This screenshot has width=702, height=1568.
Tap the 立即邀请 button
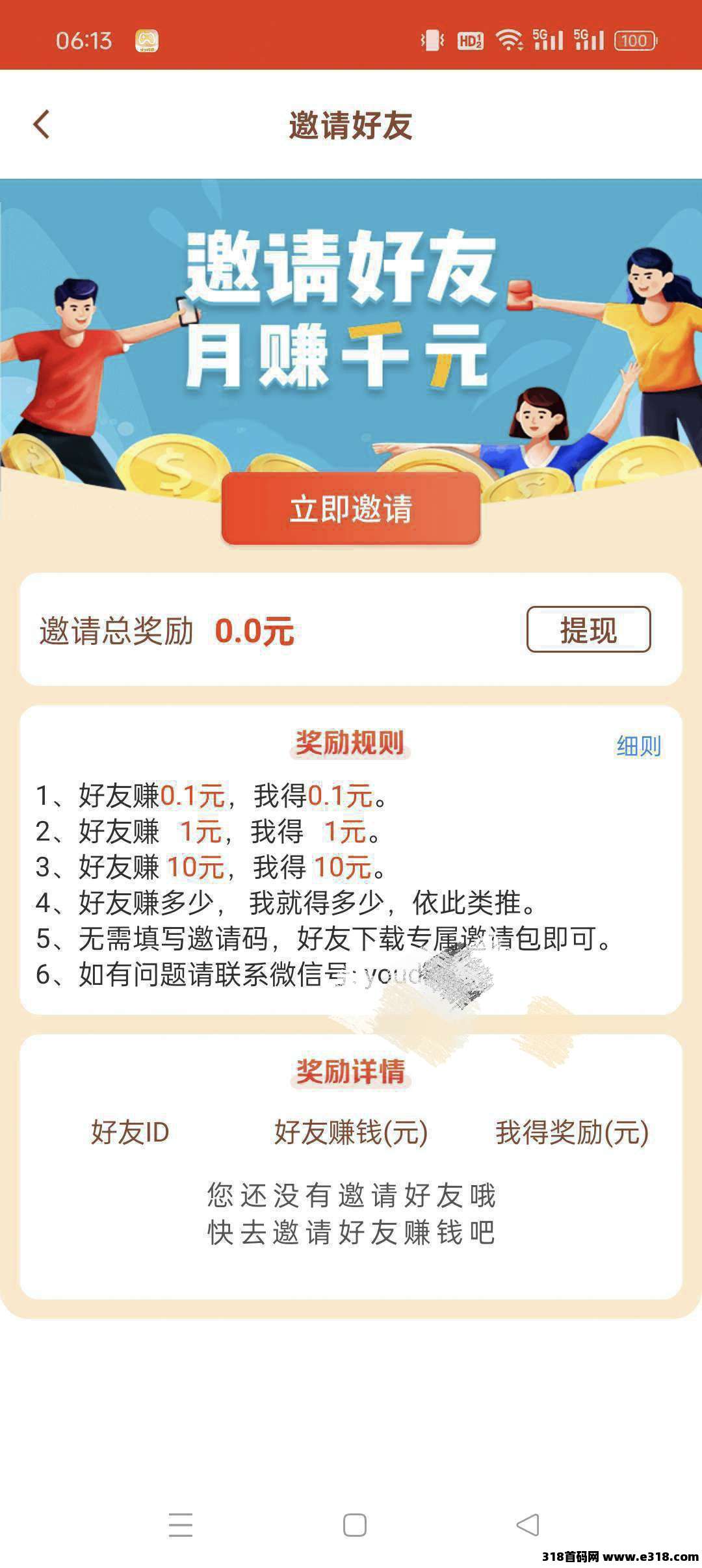pyautogui.click(x=351, y=508)
